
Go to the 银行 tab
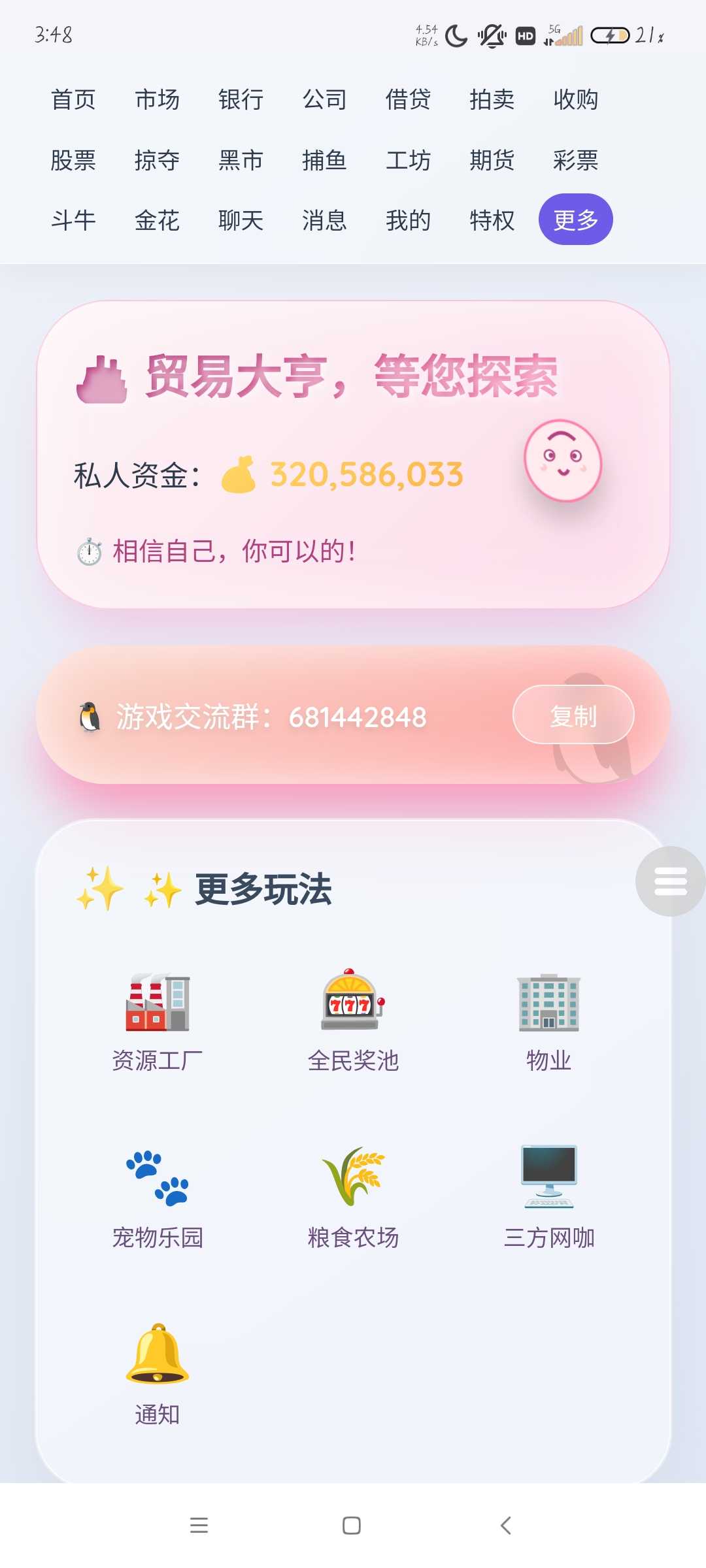click(x=241, y=100)
